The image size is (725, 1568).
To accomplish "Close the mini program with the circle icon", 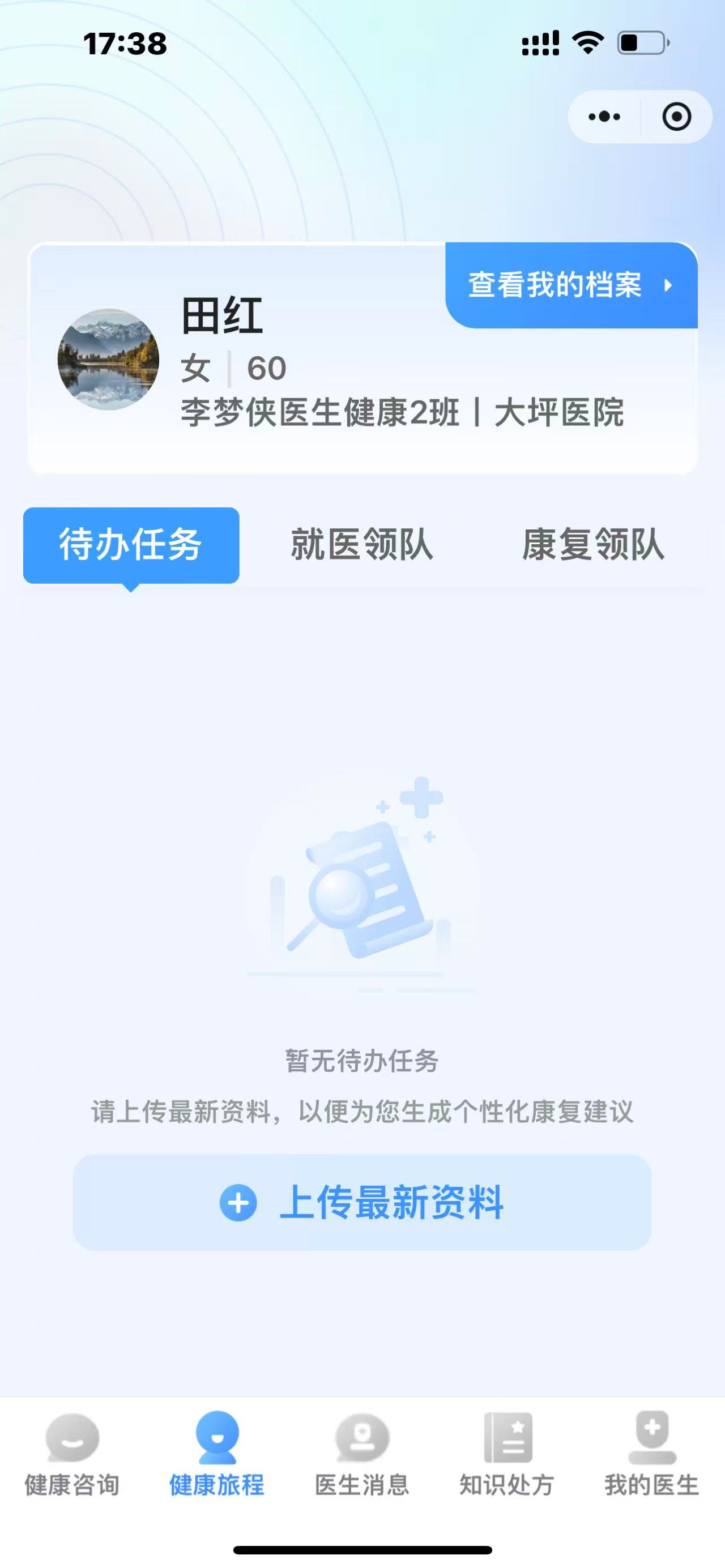I will click(x=676, y=117).
